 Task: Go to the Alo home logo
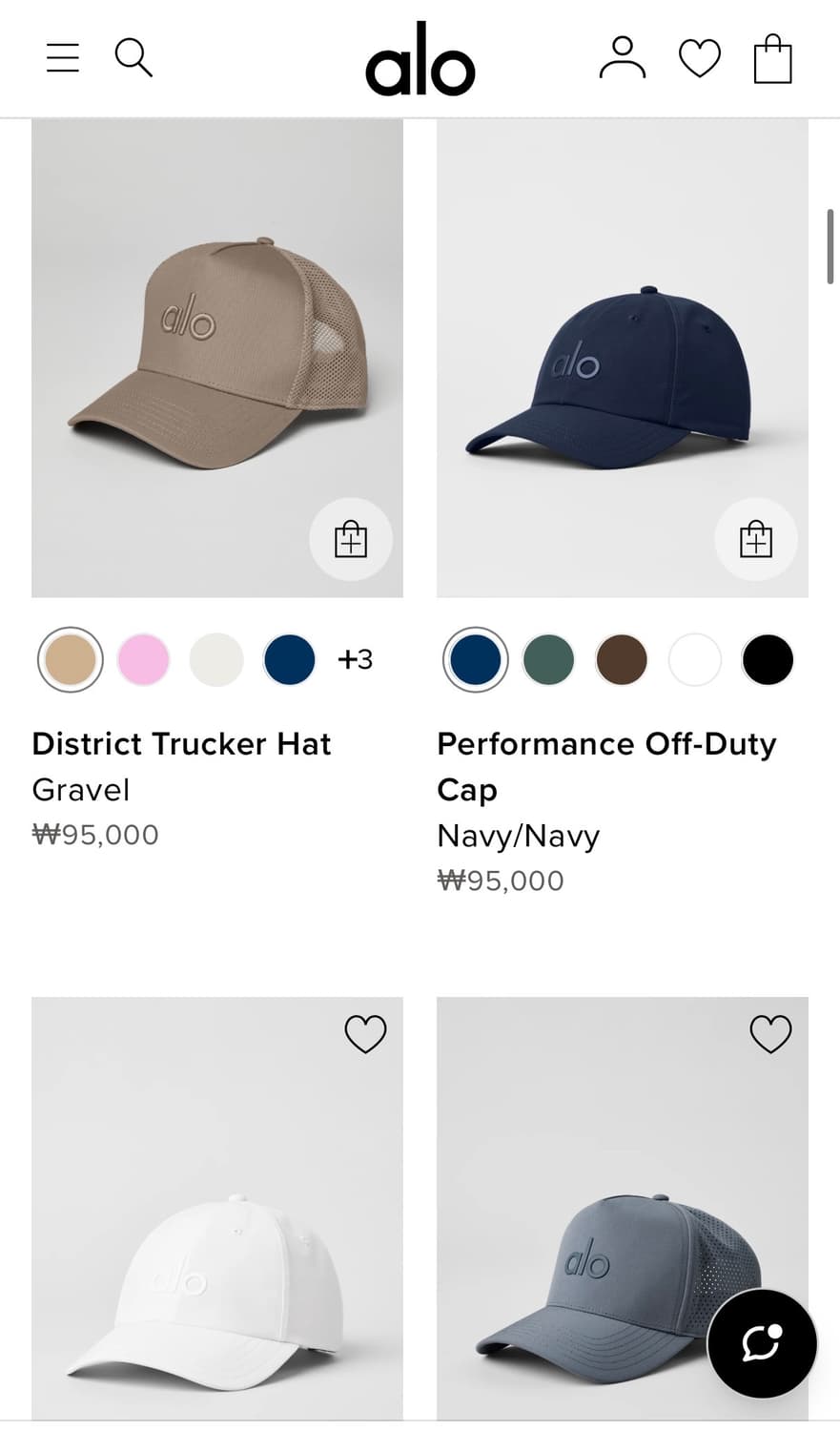tap(420, 60)
